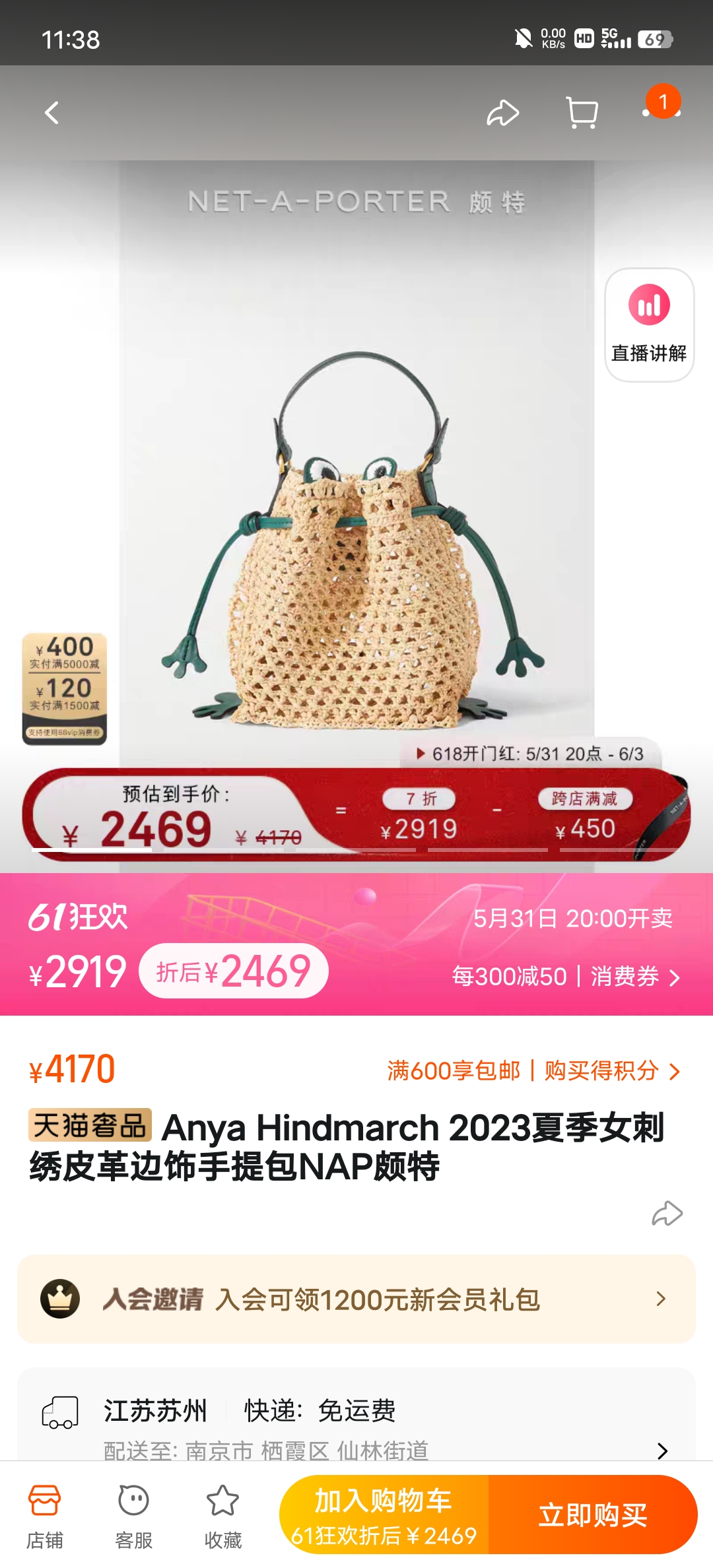This screenshot has width=713, height=1568.
Task: Tap the share arrow below the title
Action: pos(667,1213)
